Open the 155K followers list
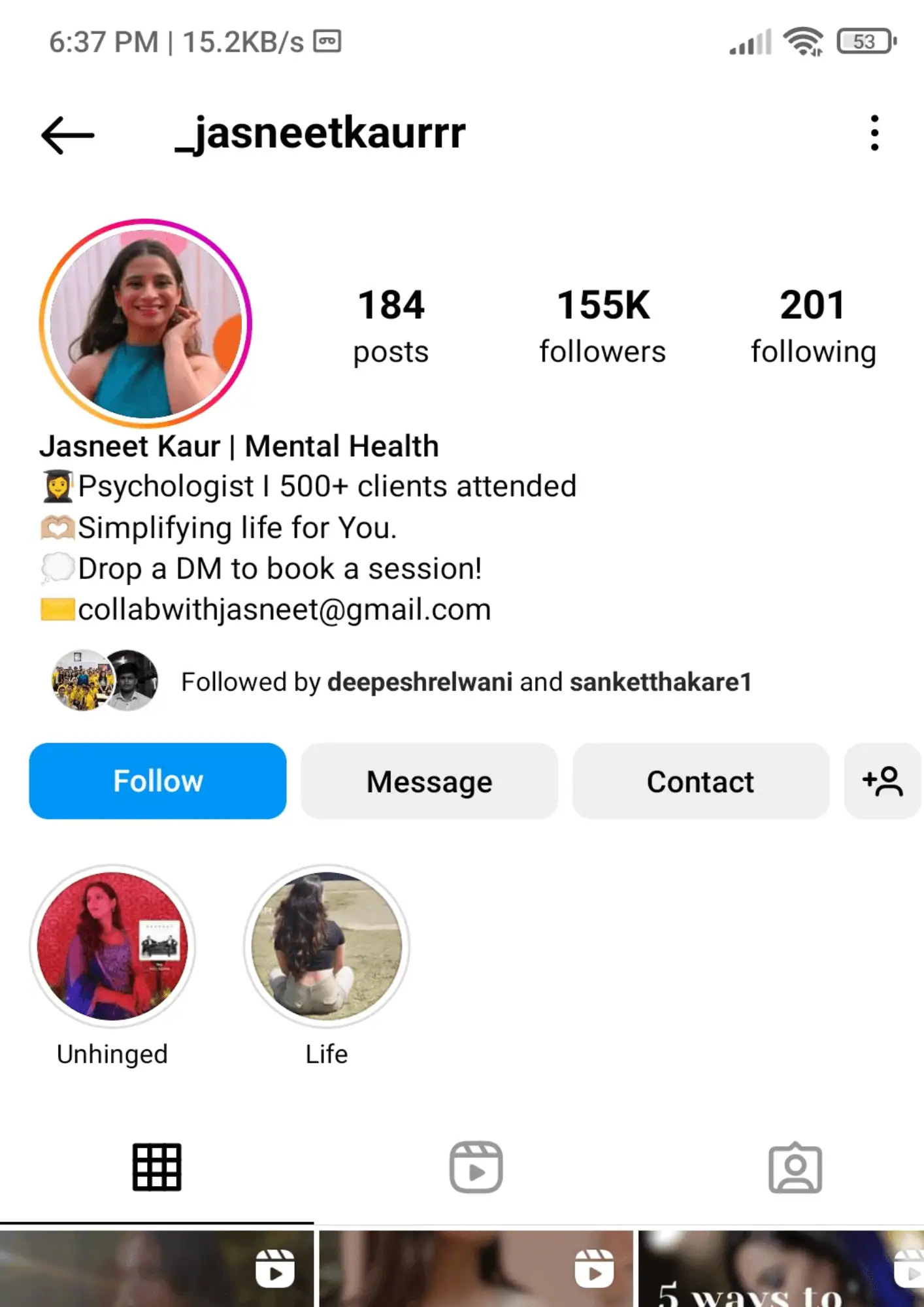 tap(602, 325)
